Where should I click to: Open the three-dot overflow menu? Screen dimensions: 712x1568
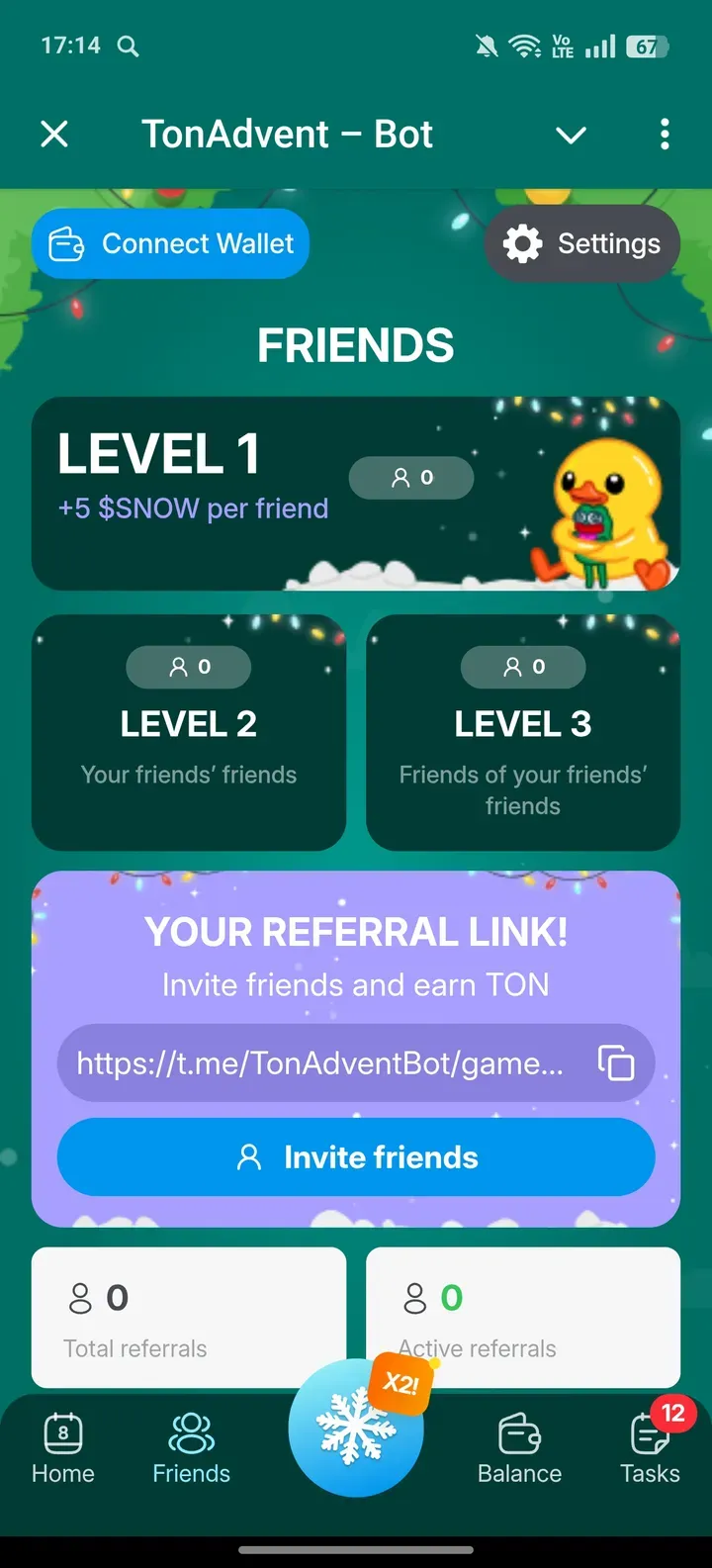[x=664, y=135]
